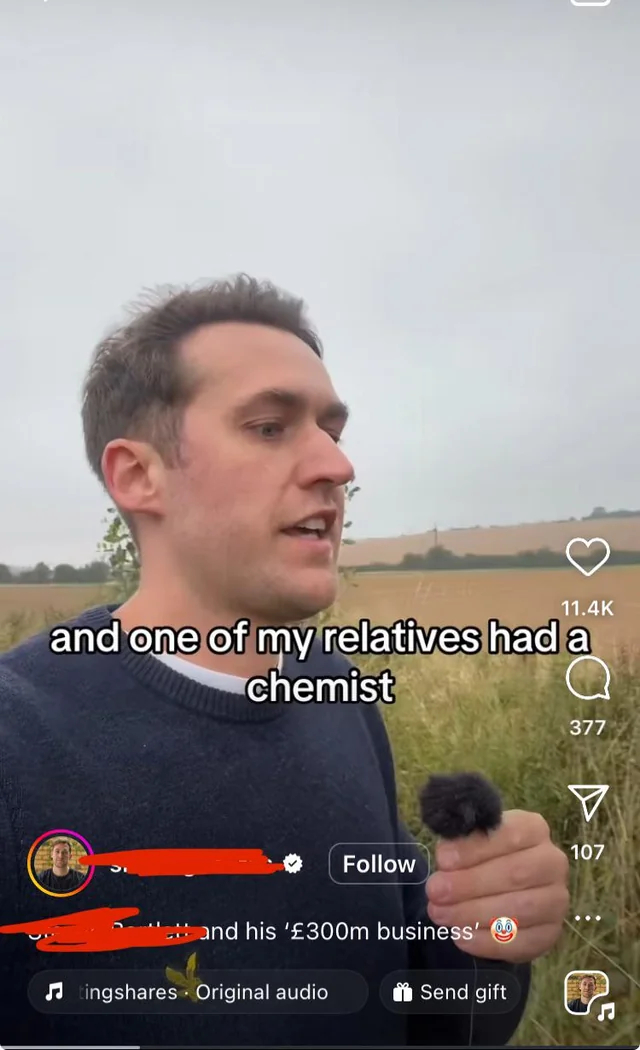
Task: Open the audio thumbnail at bottom right
Action: coord(587,994)
